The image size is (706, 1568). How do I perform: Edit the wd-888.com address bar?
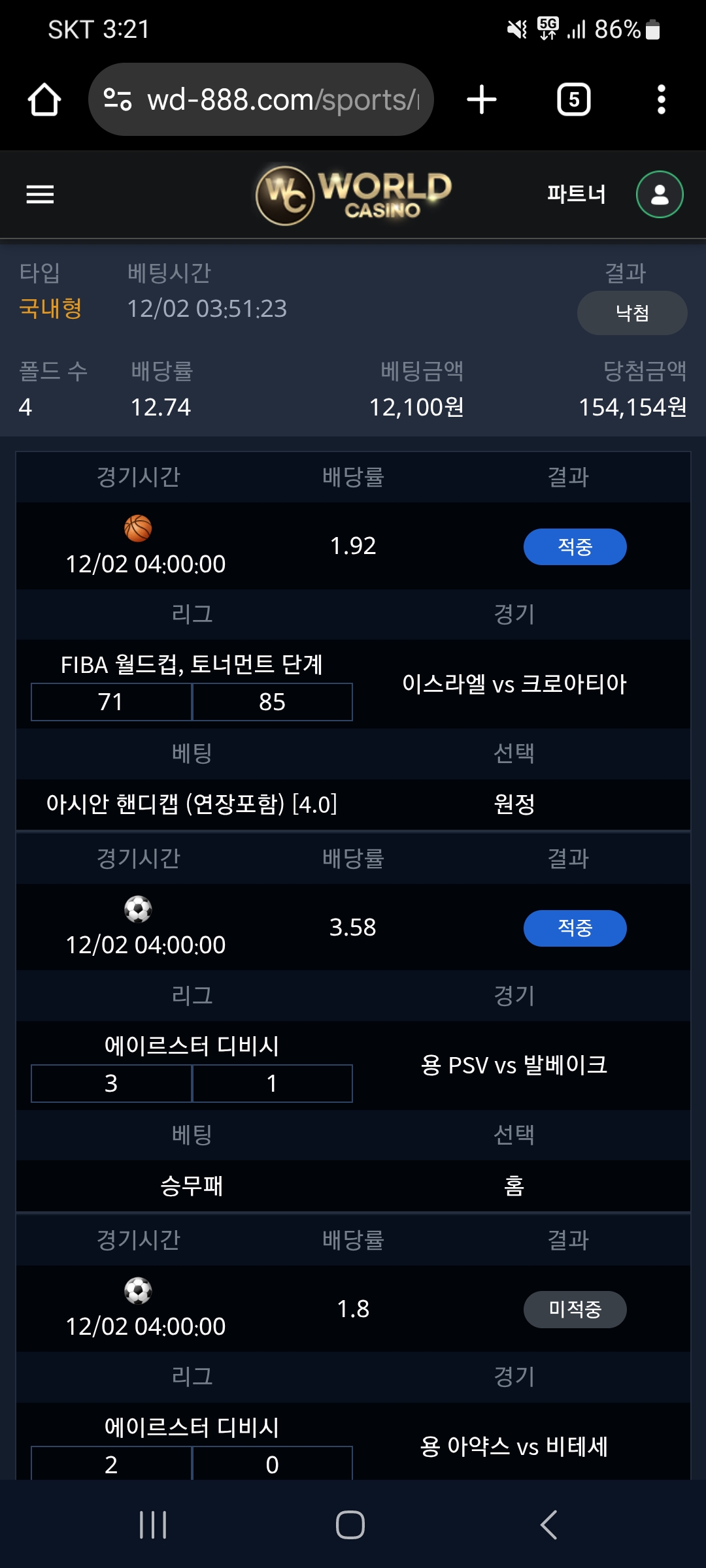point(281,100)
